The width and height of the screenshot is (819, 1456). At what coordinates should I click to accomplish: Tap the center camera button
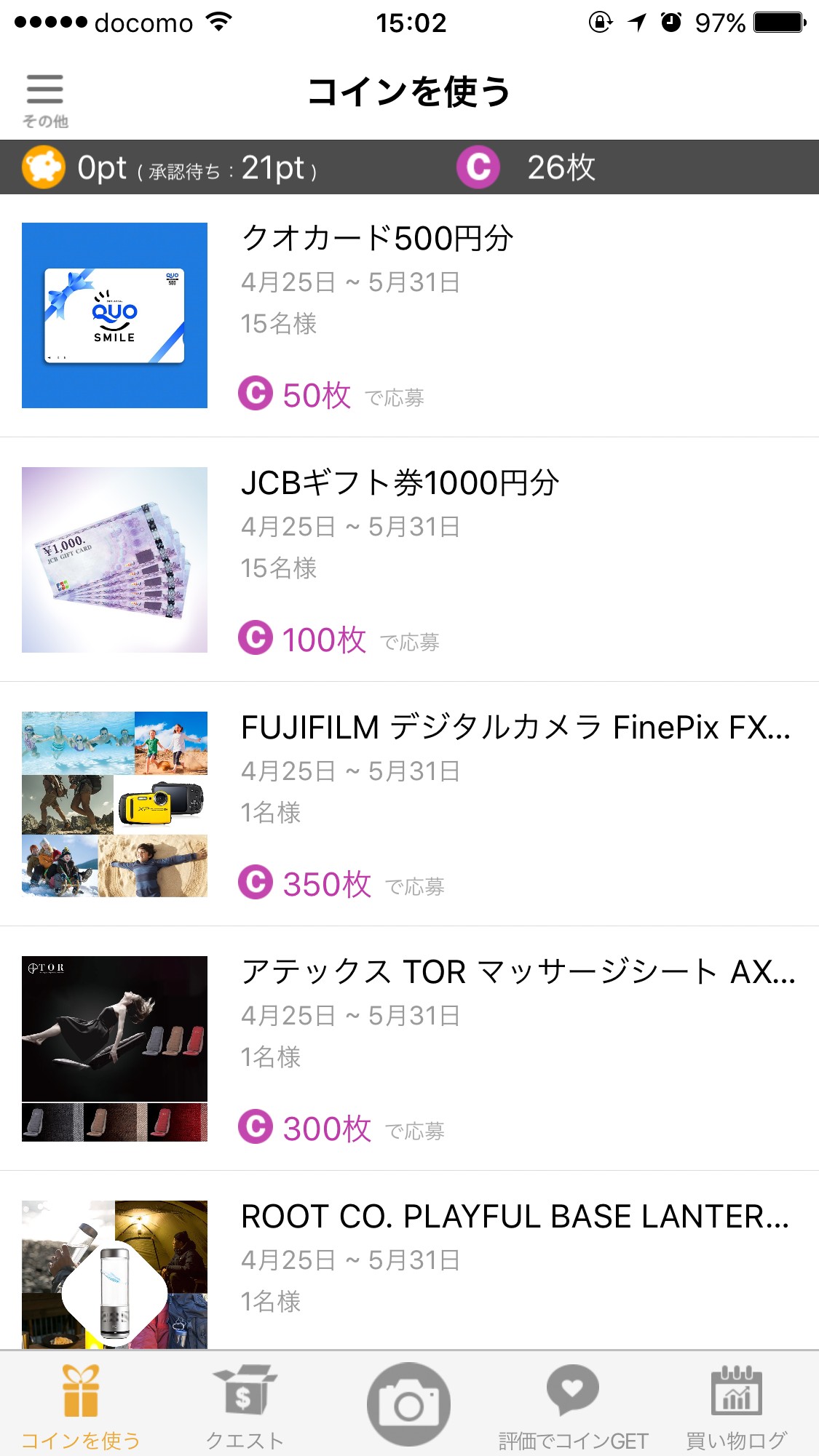click(408, 1404)
